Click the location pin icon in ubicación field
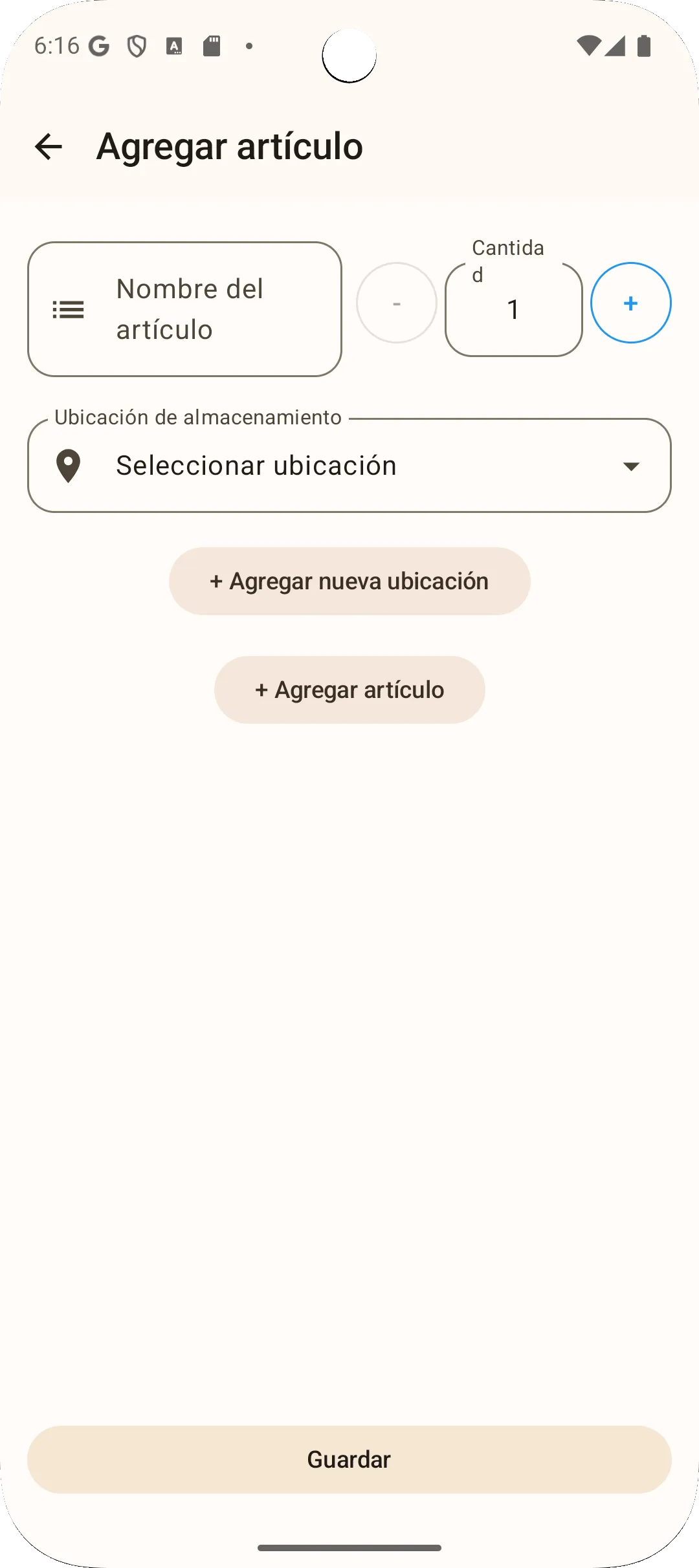699x1568 pixels. tap(69, 466)
